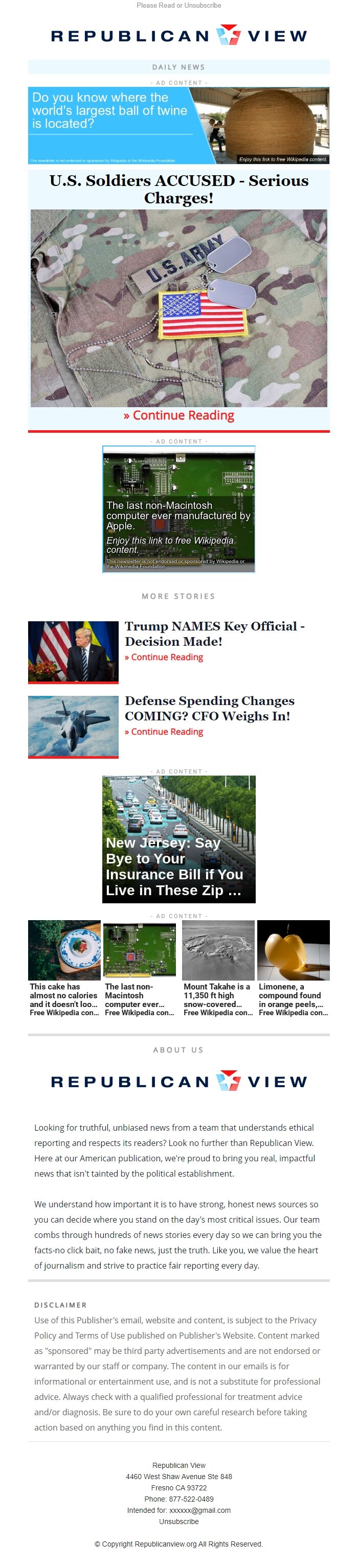Open the Defense Spending Changes headline
The width and height of the screenshot is (358, 1568).
point(209,708)
